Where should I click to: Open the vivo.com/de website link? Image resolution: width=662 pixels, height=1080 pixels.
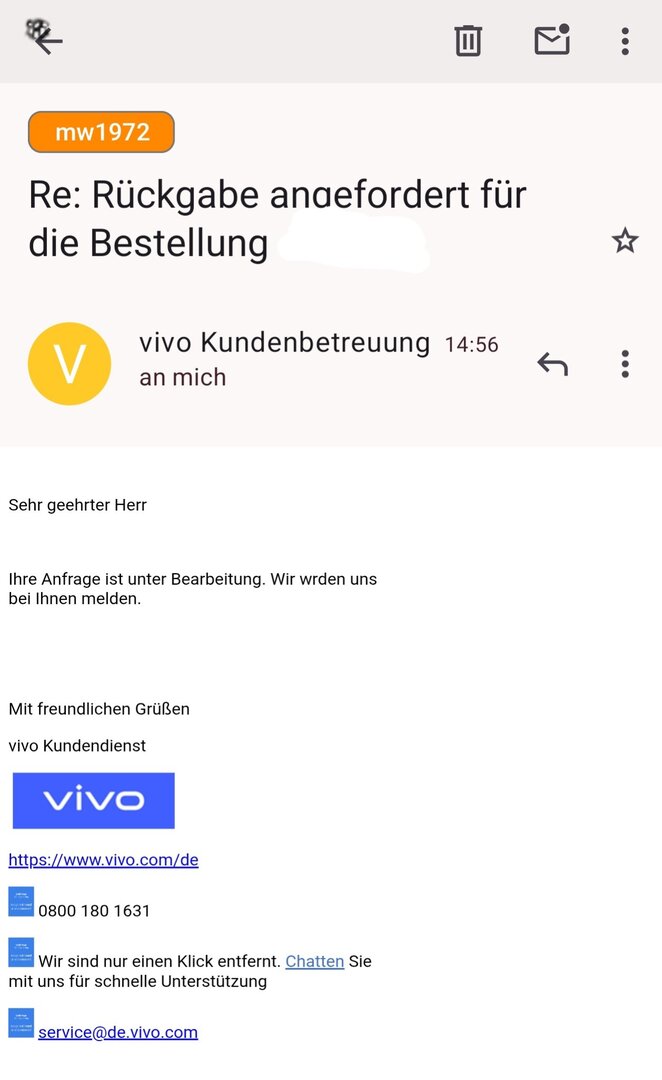pyautogui.click(x=104, y=860)
